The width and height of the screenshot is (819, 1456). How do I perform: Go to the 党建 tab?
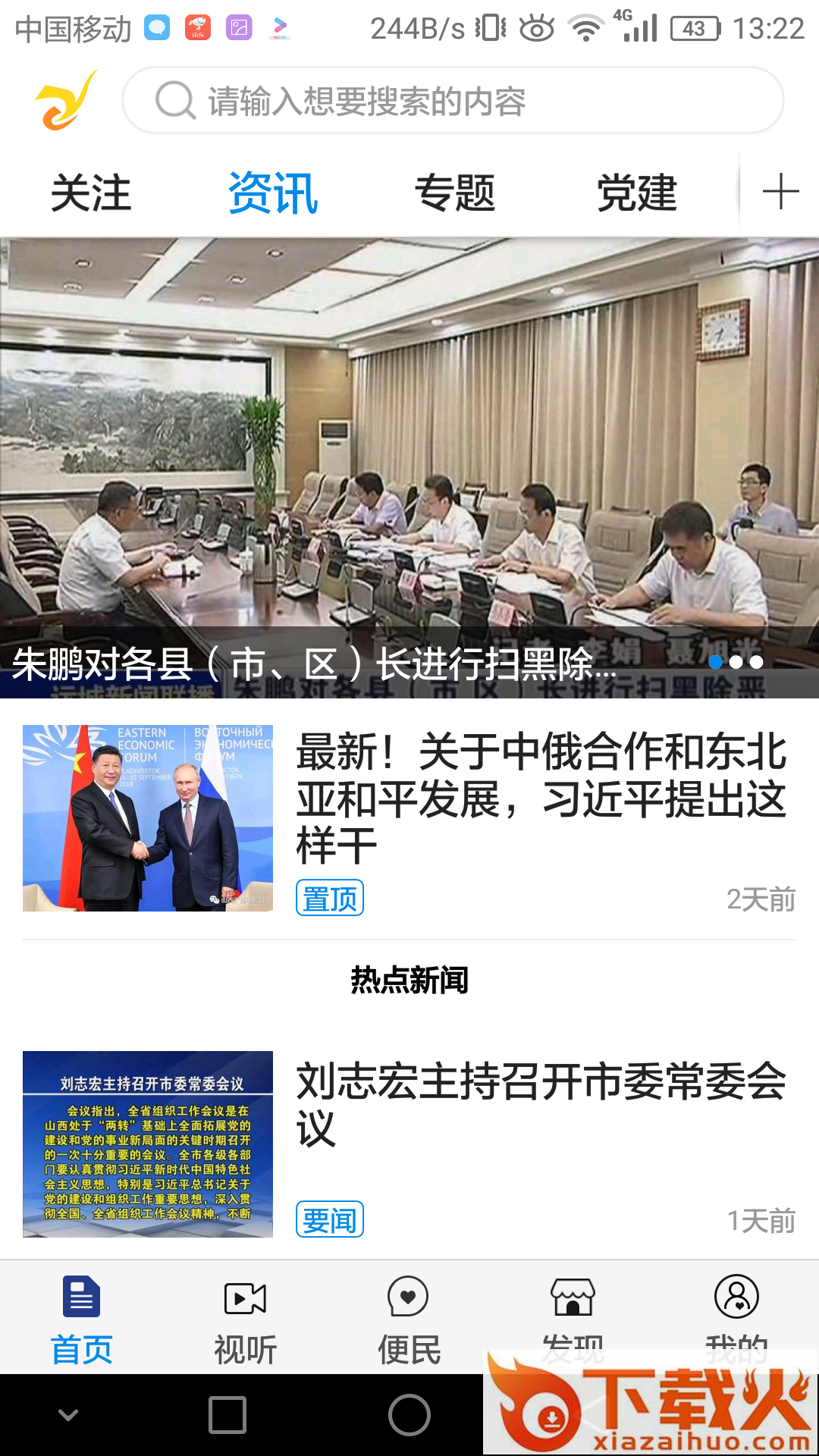pos(637,193)
